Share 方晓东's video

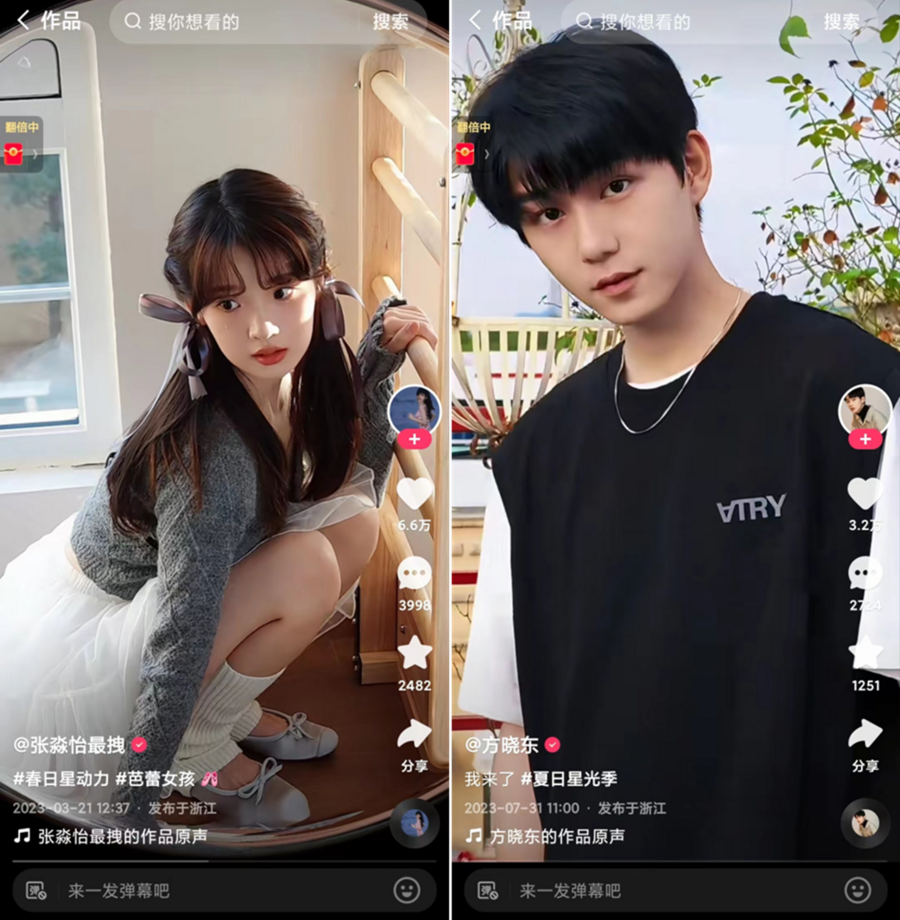(x=865, y=737)
